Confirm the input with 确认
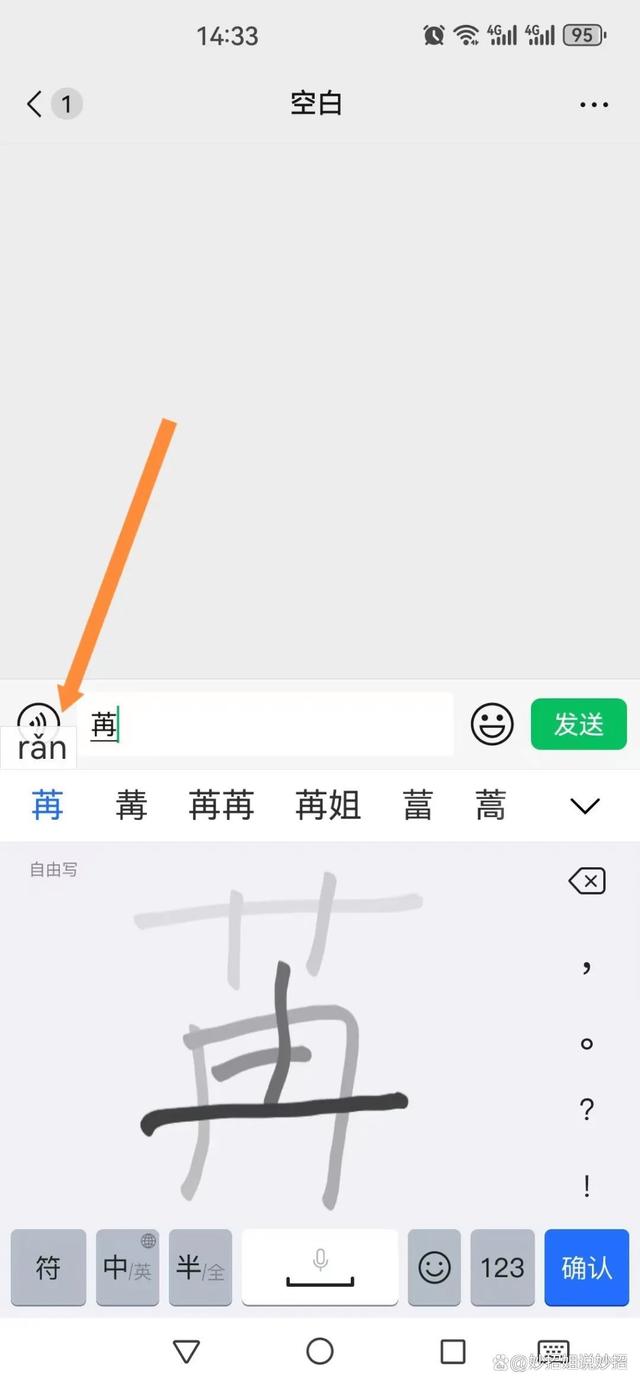 [587, 1268]
